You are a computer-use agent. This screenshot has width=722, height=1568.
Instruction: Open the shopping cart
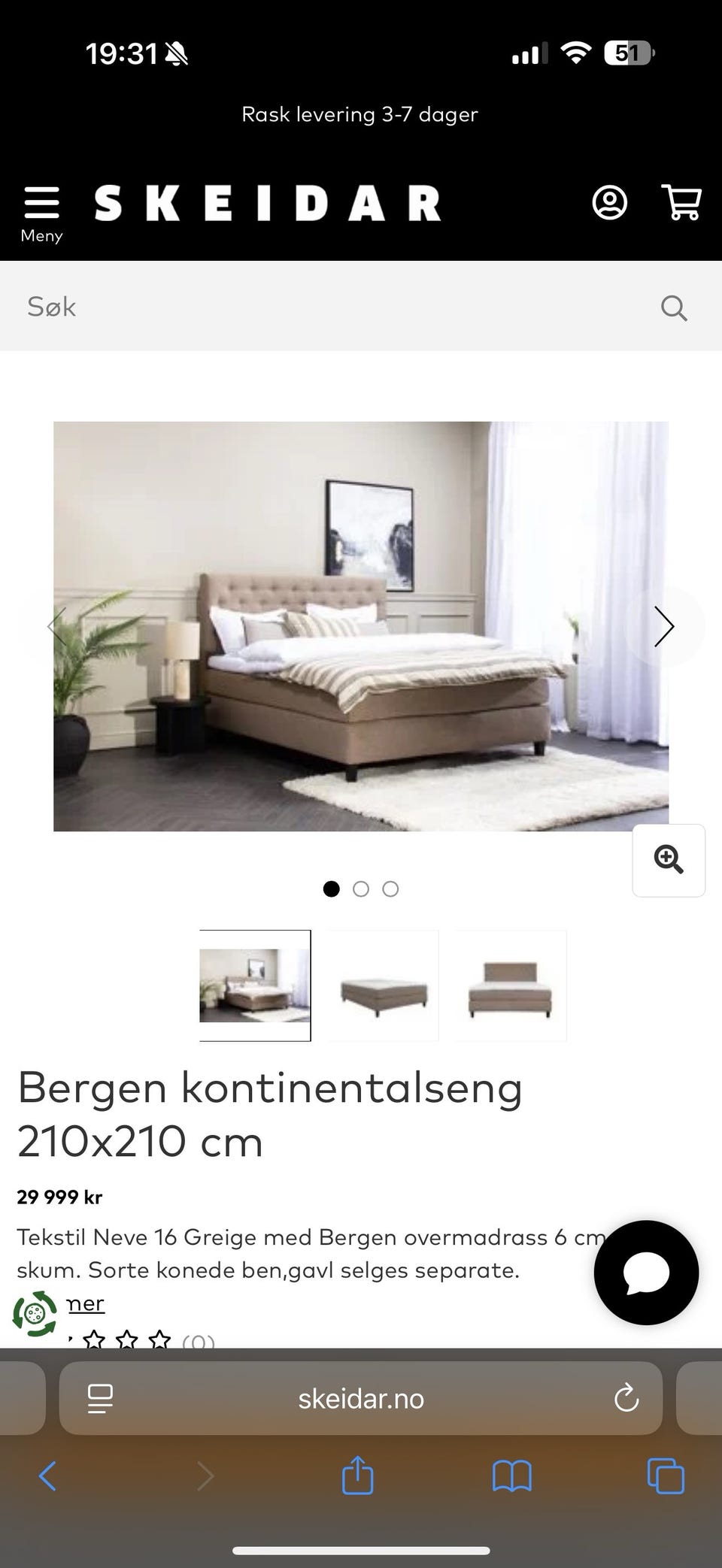tap(681, 203)
